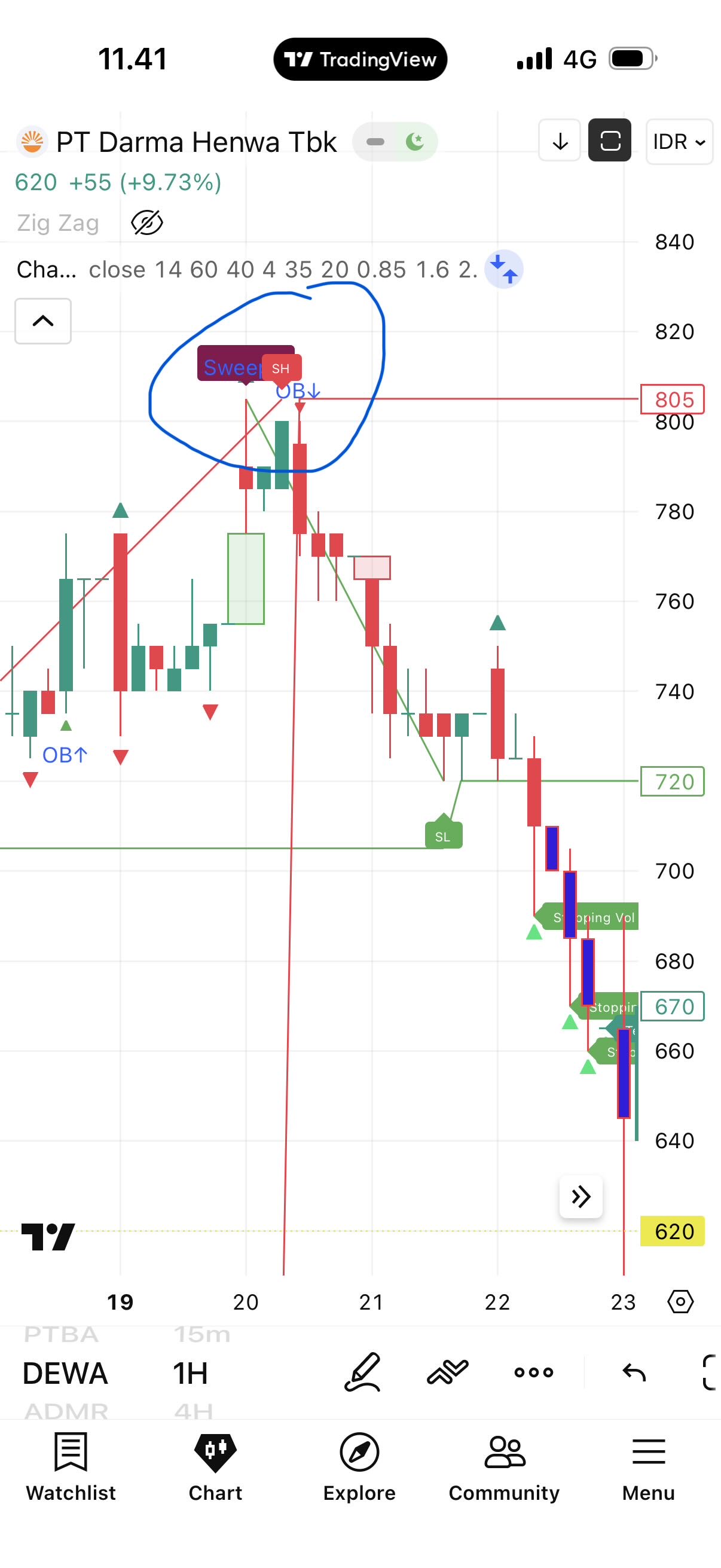Screen dimensions: 721x1568
Task: Go to the Explore tab
Action: click(x=359, y=1466)
